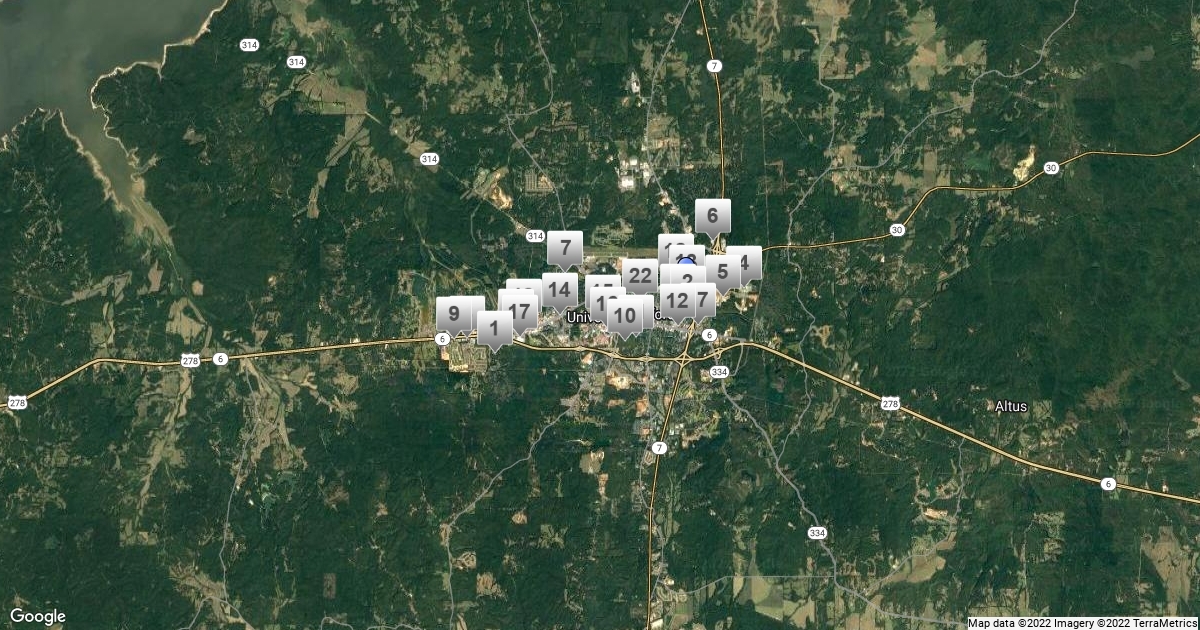Select marker 7 next to marker 12
This screenshot has height=630, width=1200.
[703, 299]
